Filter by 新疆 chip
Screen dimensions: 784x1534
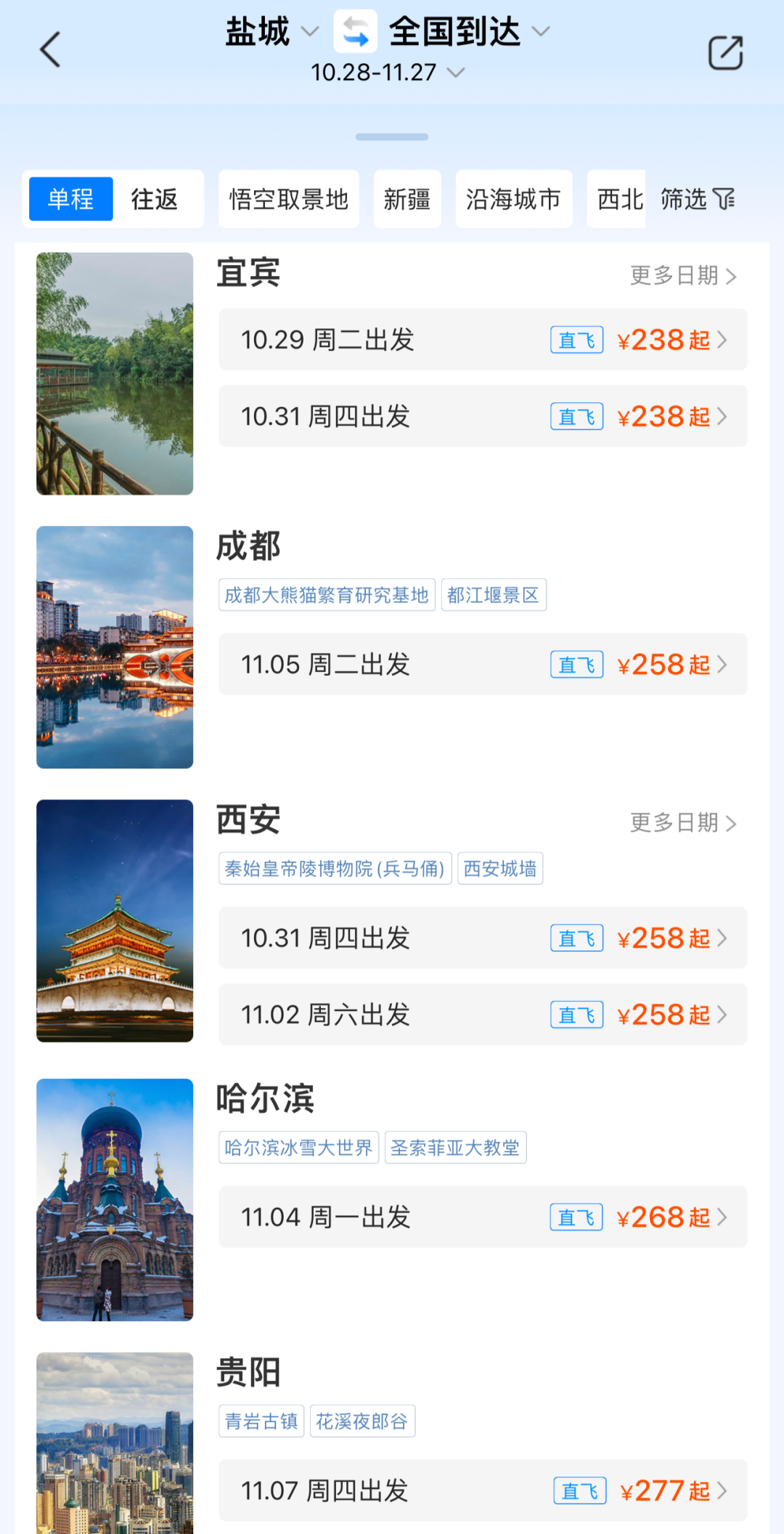[407, 199]
